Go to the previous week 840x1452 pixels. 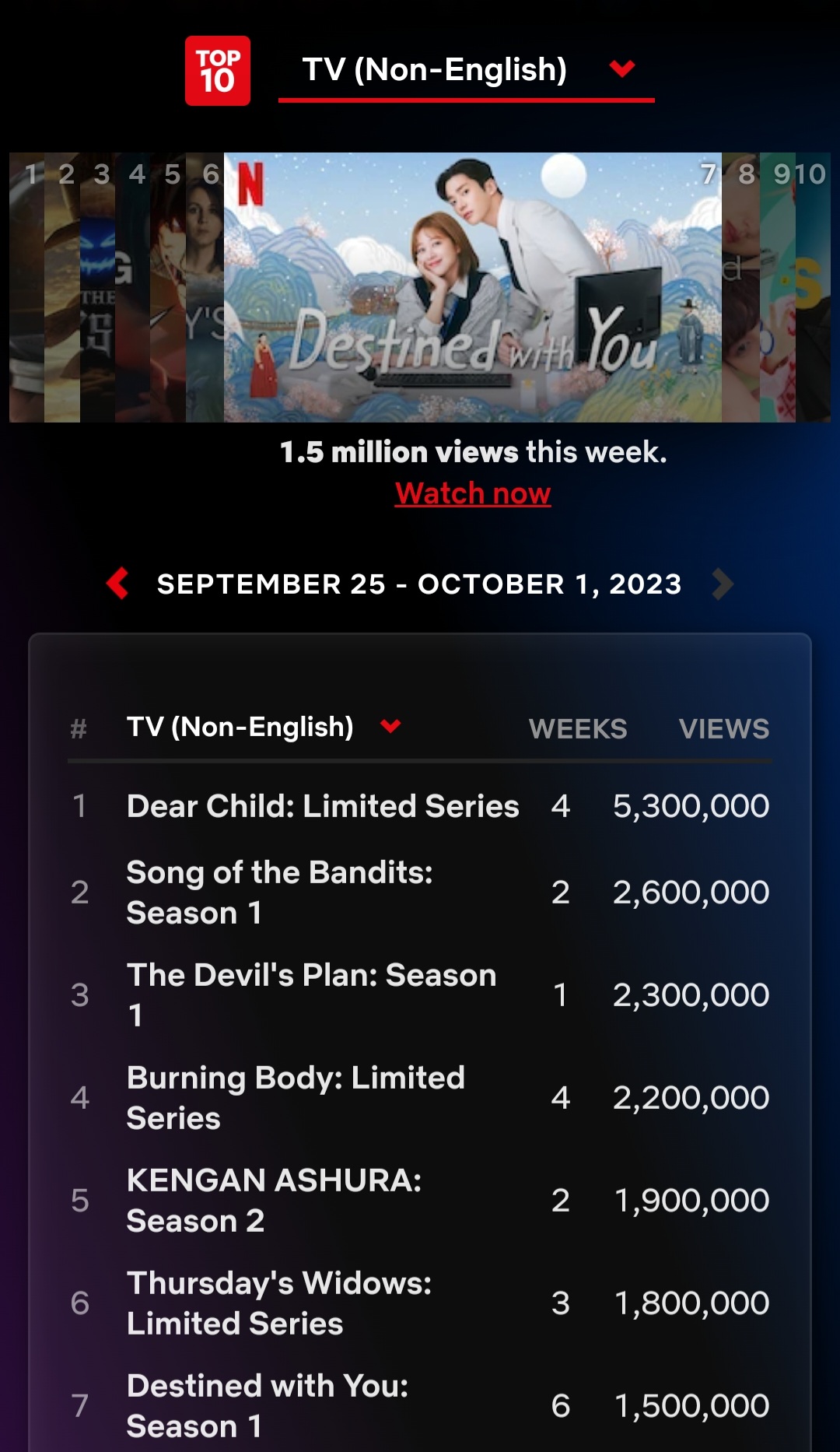click(x=117, y=584)
